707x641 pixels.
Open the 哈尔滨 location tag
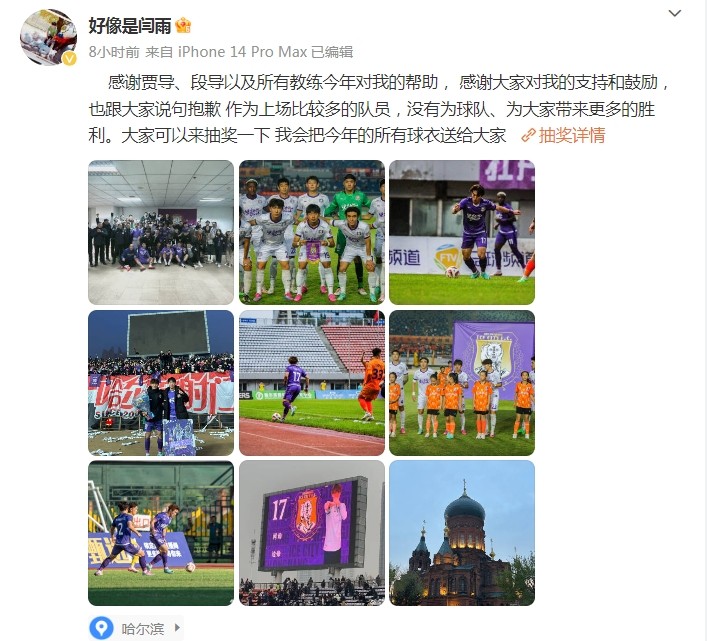click(137, 628)
